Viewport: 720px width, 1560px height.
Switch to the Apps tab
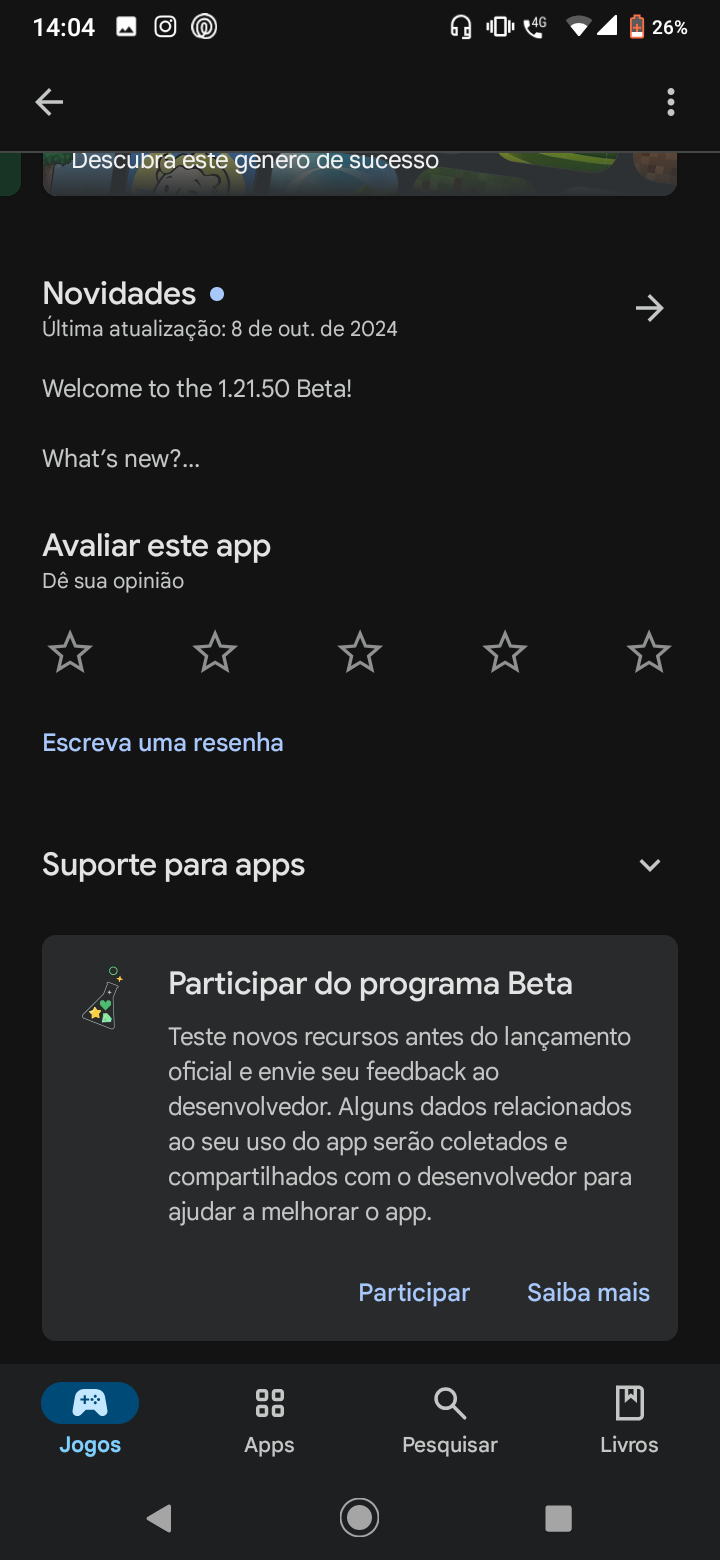270,1418
